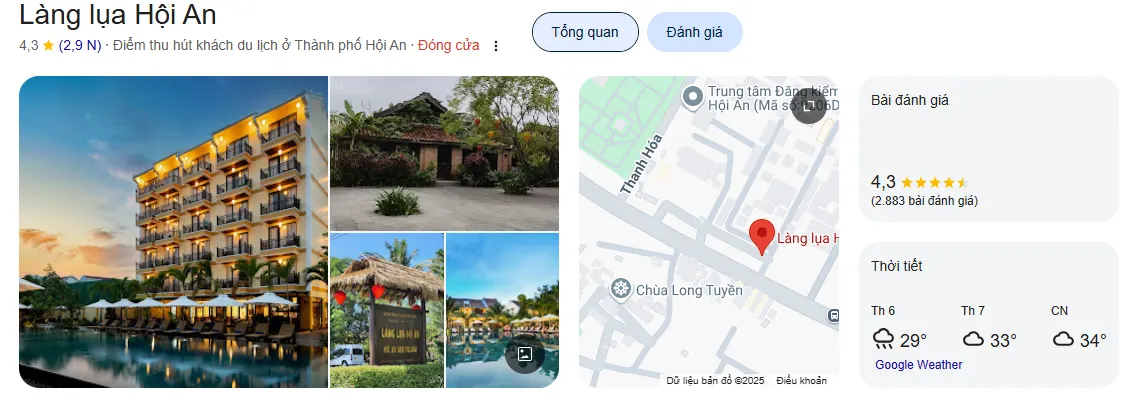Open the overflow menu beside Đóng cửa
The height and width of the screenshot is (404, 1137).
click(495, 46)
